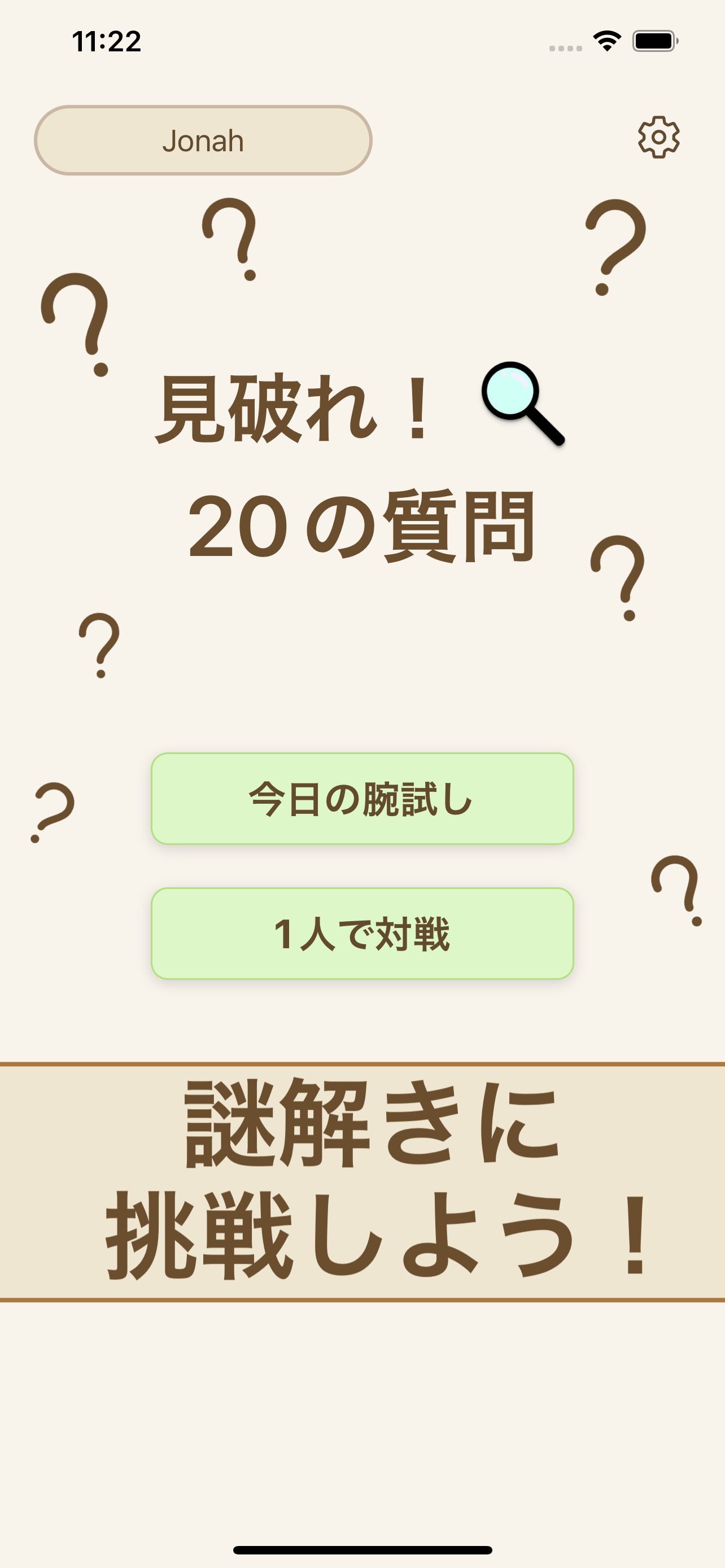Open the Jonah player name field
Image resolution: width=725 pixels, height=1568 pixels.
coord(203,140)
